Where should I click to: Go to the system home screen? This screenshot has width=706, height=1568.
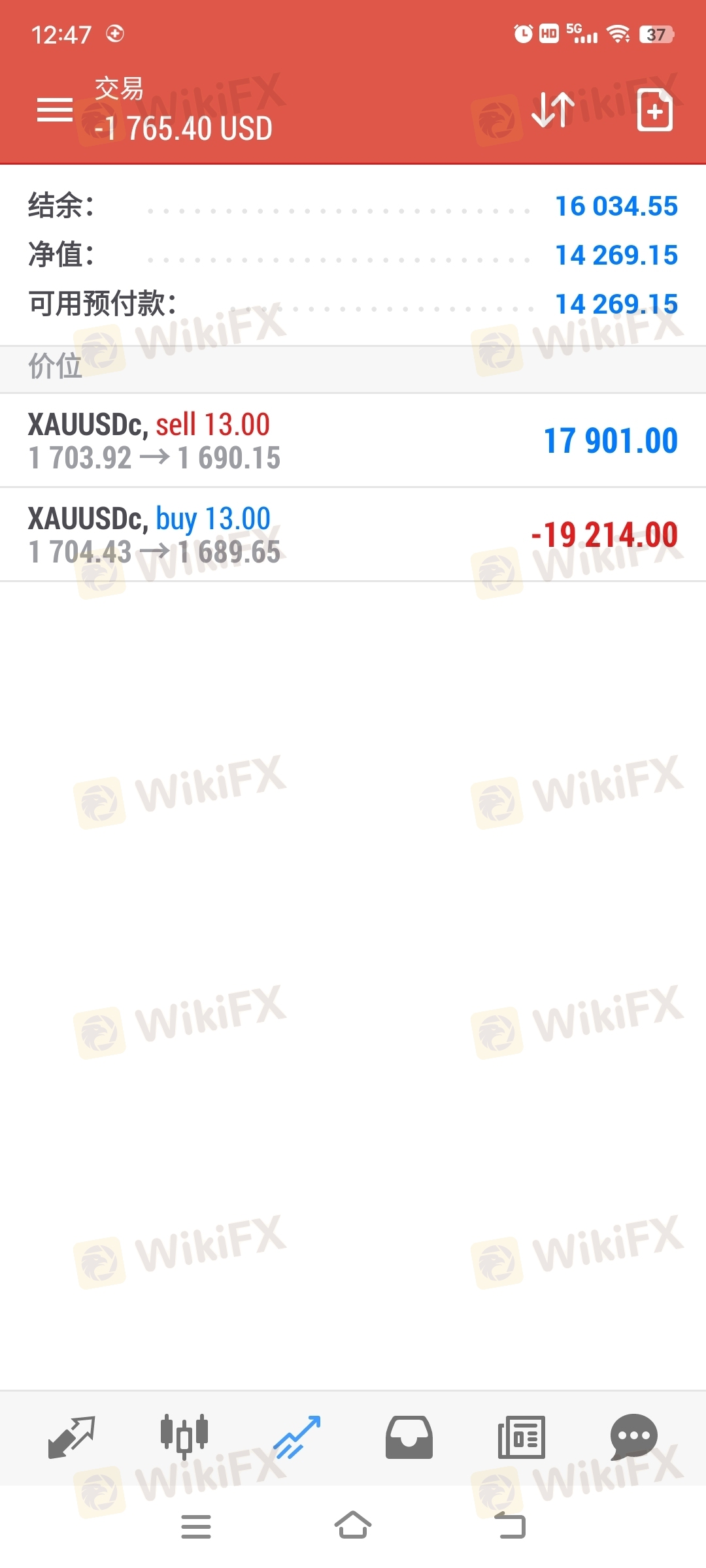(353, 1526)
